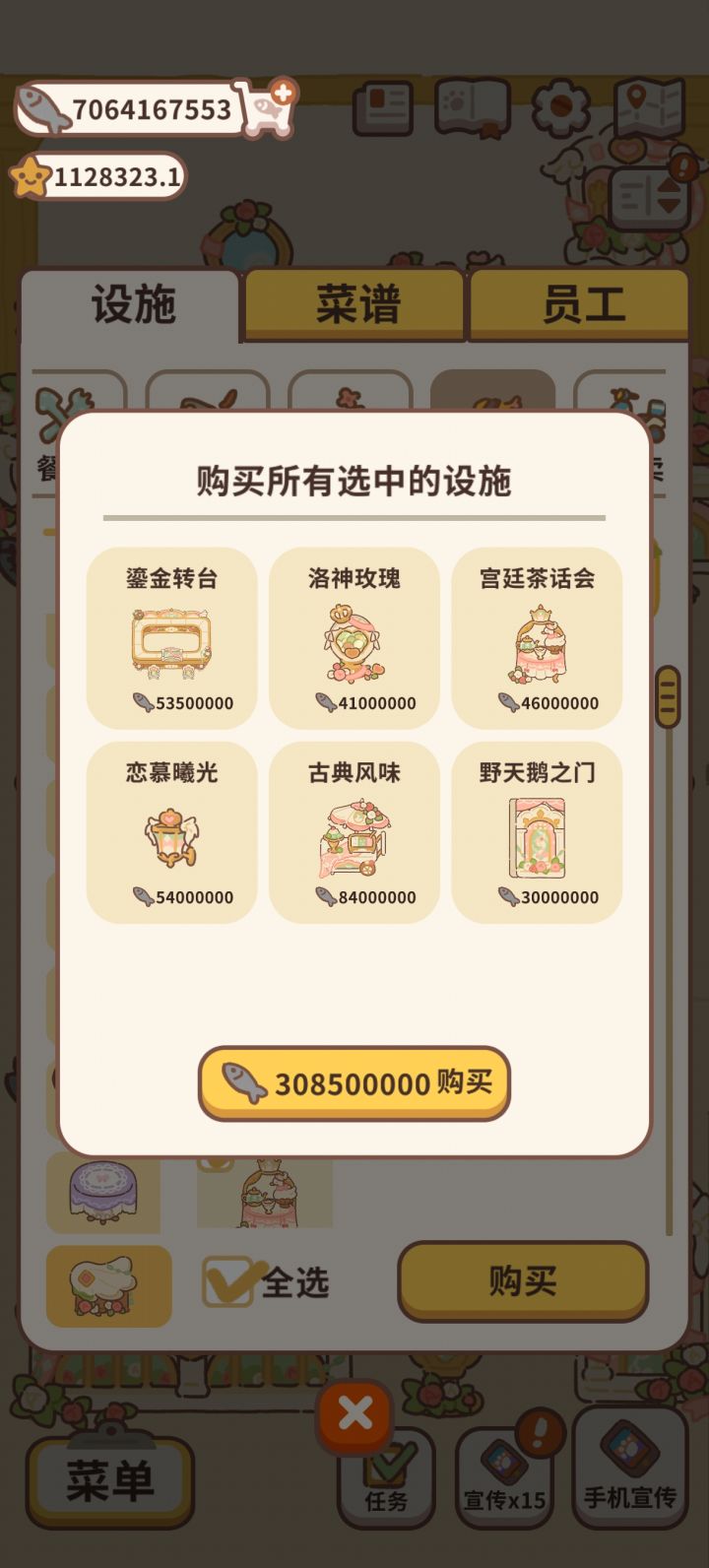Open the paw-print album icon

[473, 106]
